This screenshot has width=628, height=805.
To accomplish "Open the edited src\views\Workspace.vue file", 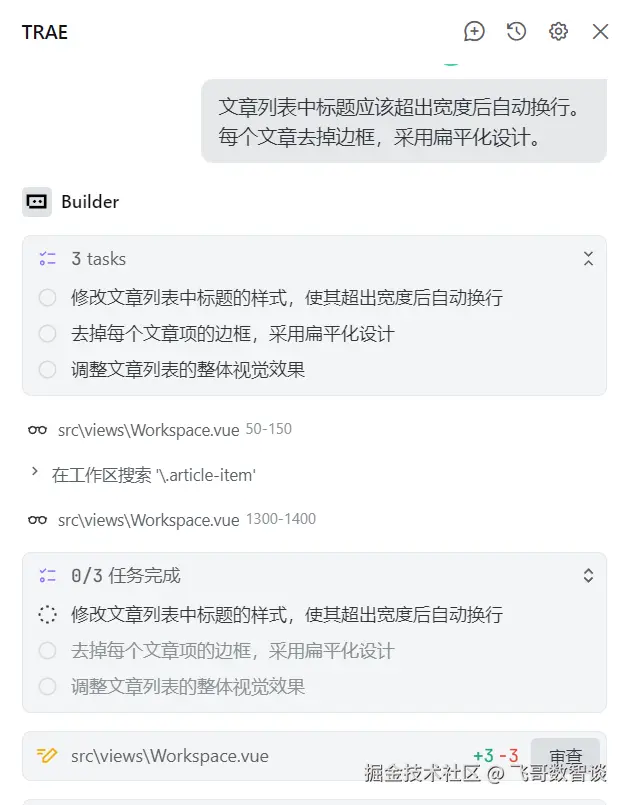I will point(169,756).
